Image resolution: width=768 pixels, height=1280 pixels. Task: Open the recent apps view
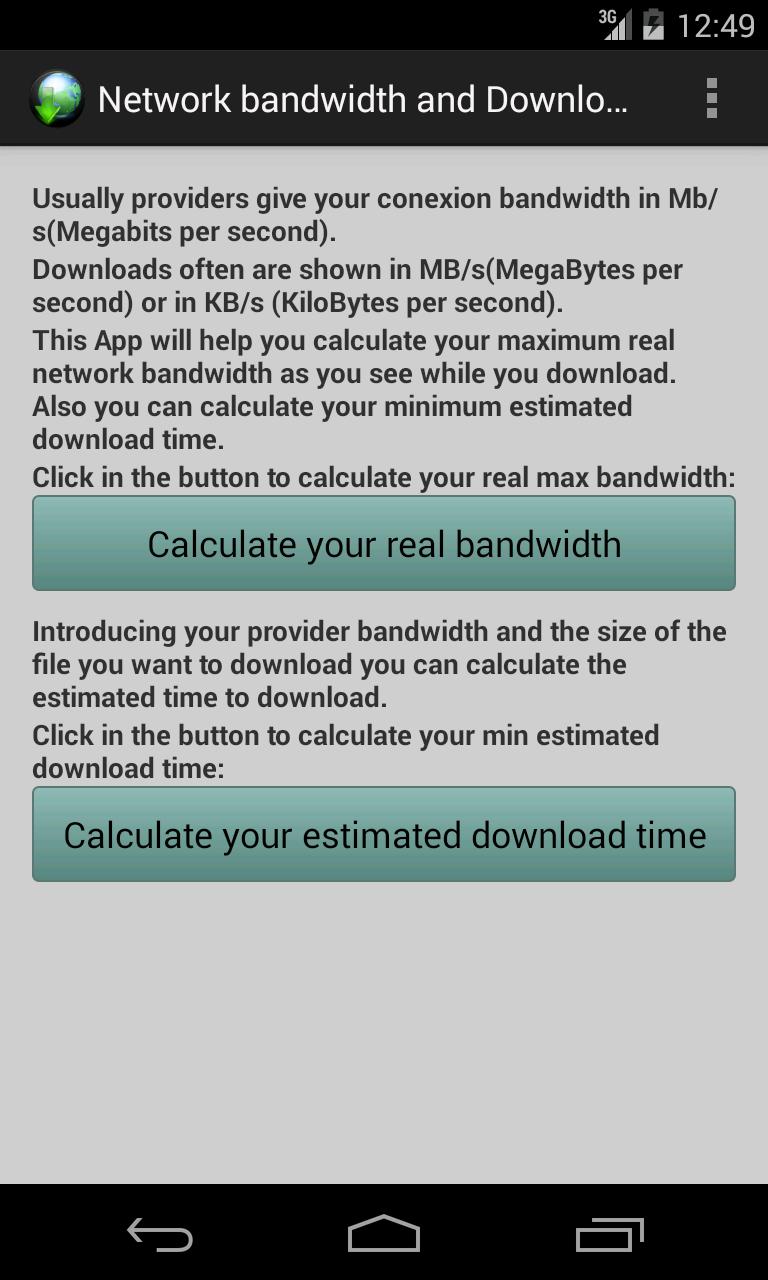click(609, 1235)
